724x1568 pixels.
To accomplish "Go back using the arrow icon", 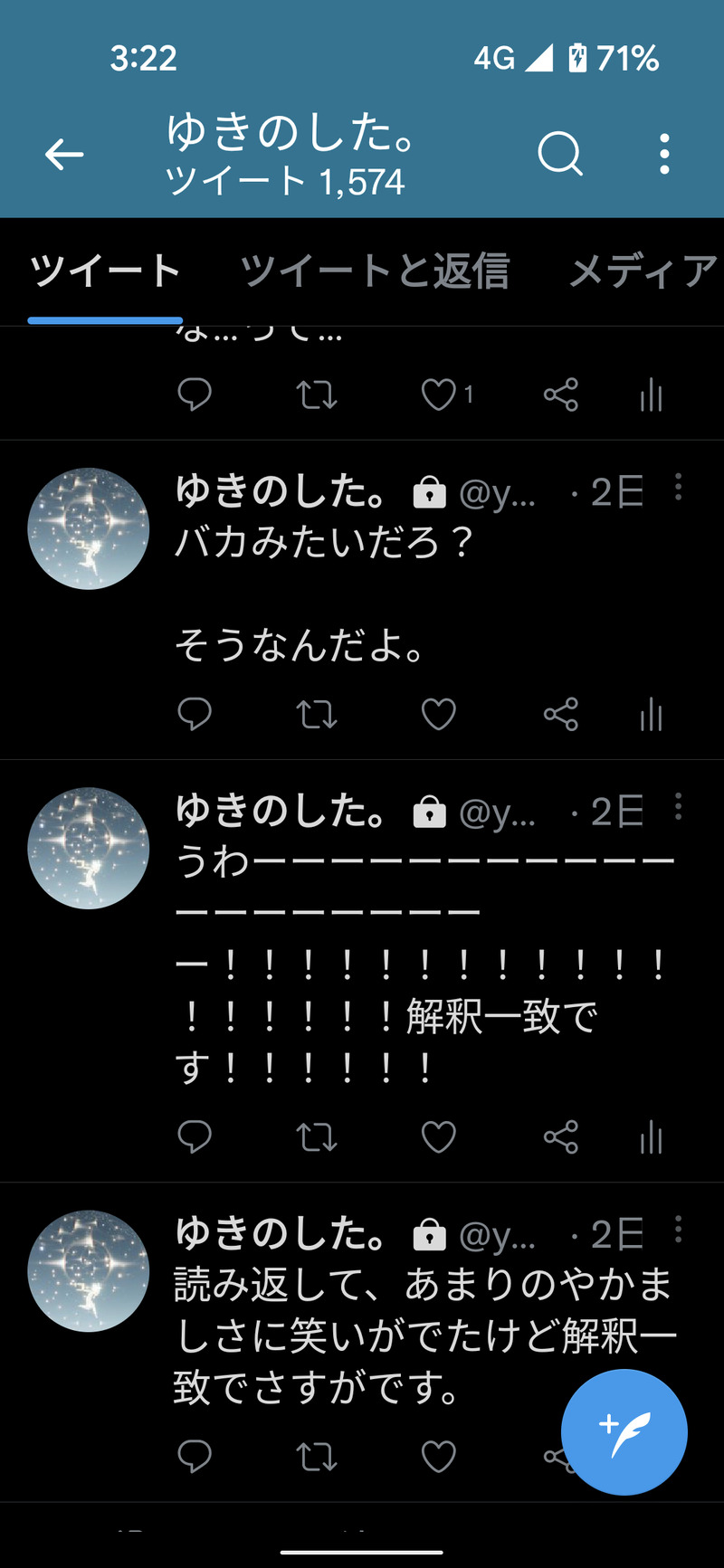I will [x=64, y=155].
